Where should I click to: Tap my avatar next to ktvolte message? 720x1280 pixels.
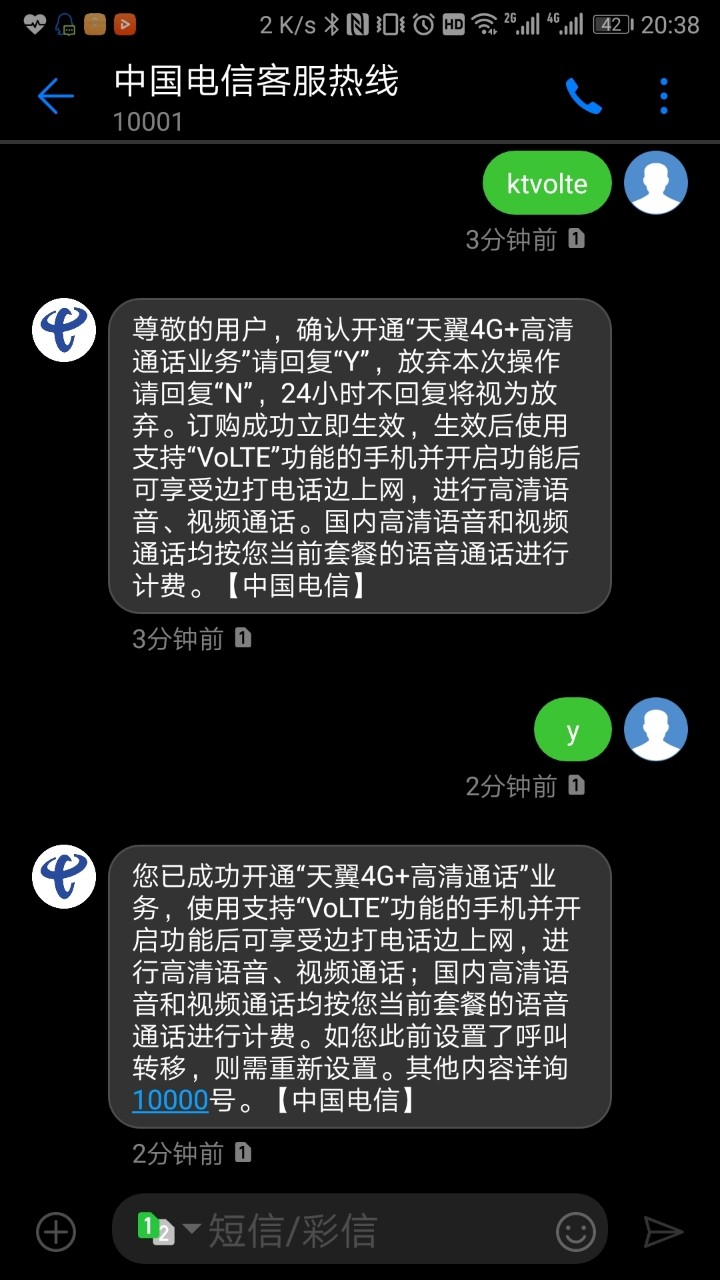(x=656, y=183)
